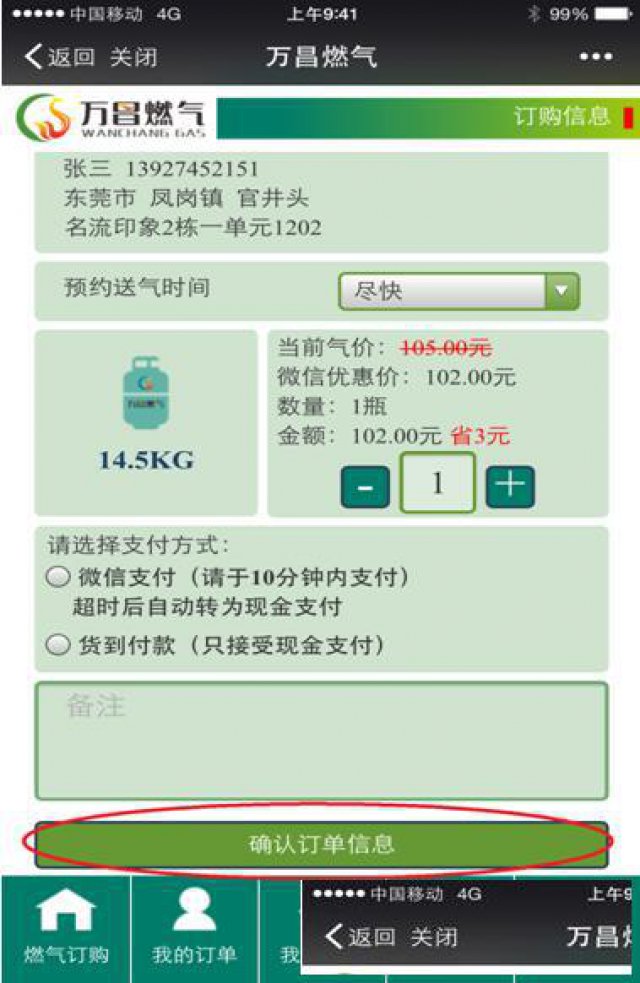Tap the 备注 remarks text box

tap(320, 740)
